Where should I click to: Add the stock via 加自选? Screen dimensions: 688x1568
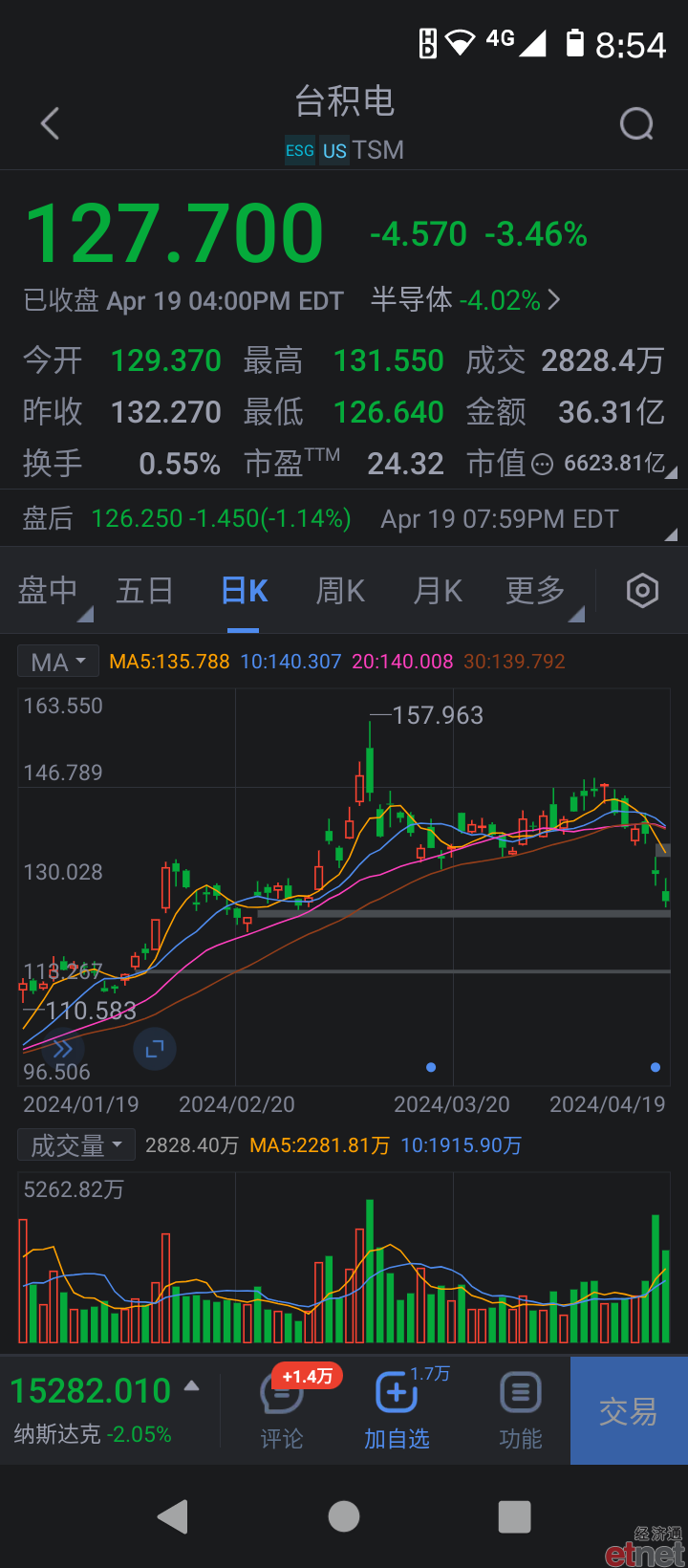397,1410
